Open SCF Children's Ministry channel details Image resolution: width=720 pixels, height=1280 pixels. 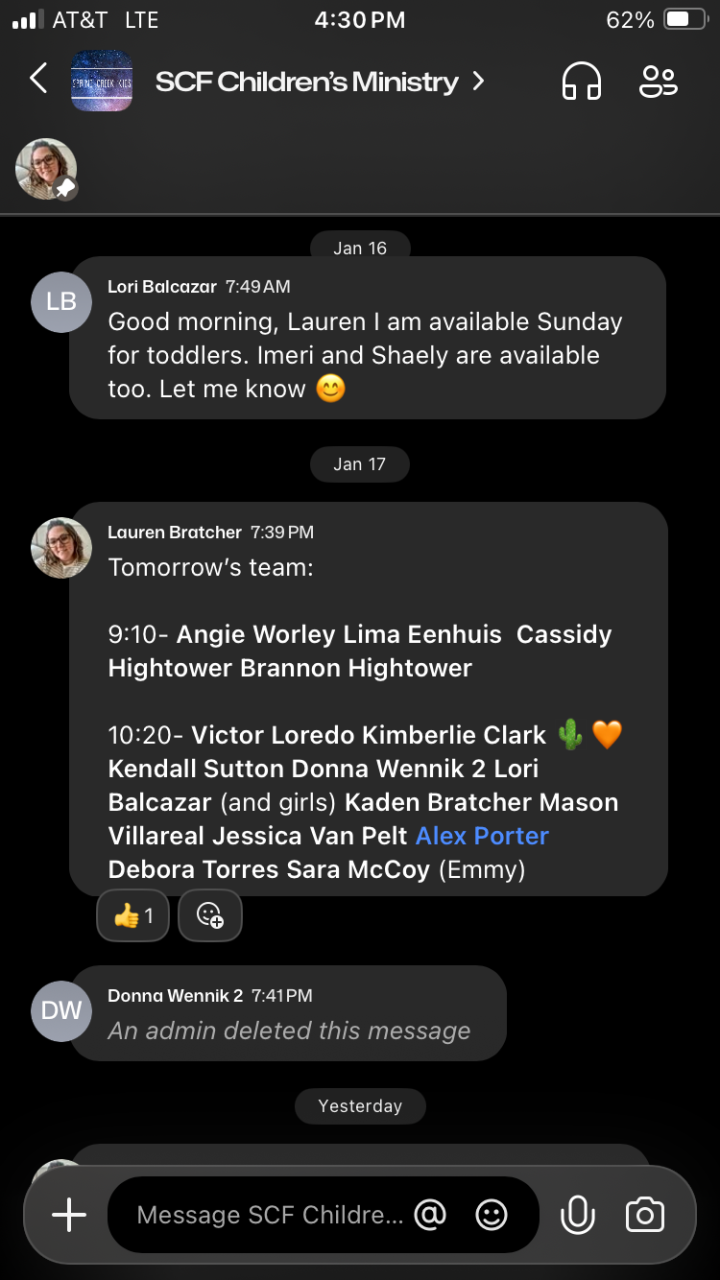[308, 82]
